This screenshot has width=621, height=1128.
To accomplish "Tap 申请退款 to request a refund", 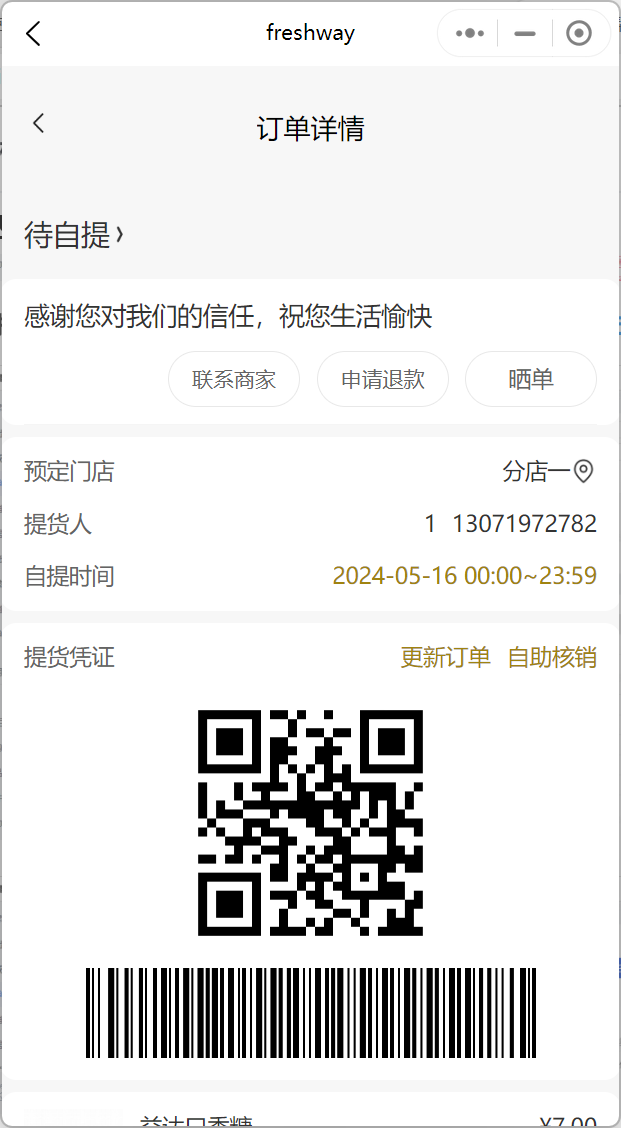I will 383,379.
